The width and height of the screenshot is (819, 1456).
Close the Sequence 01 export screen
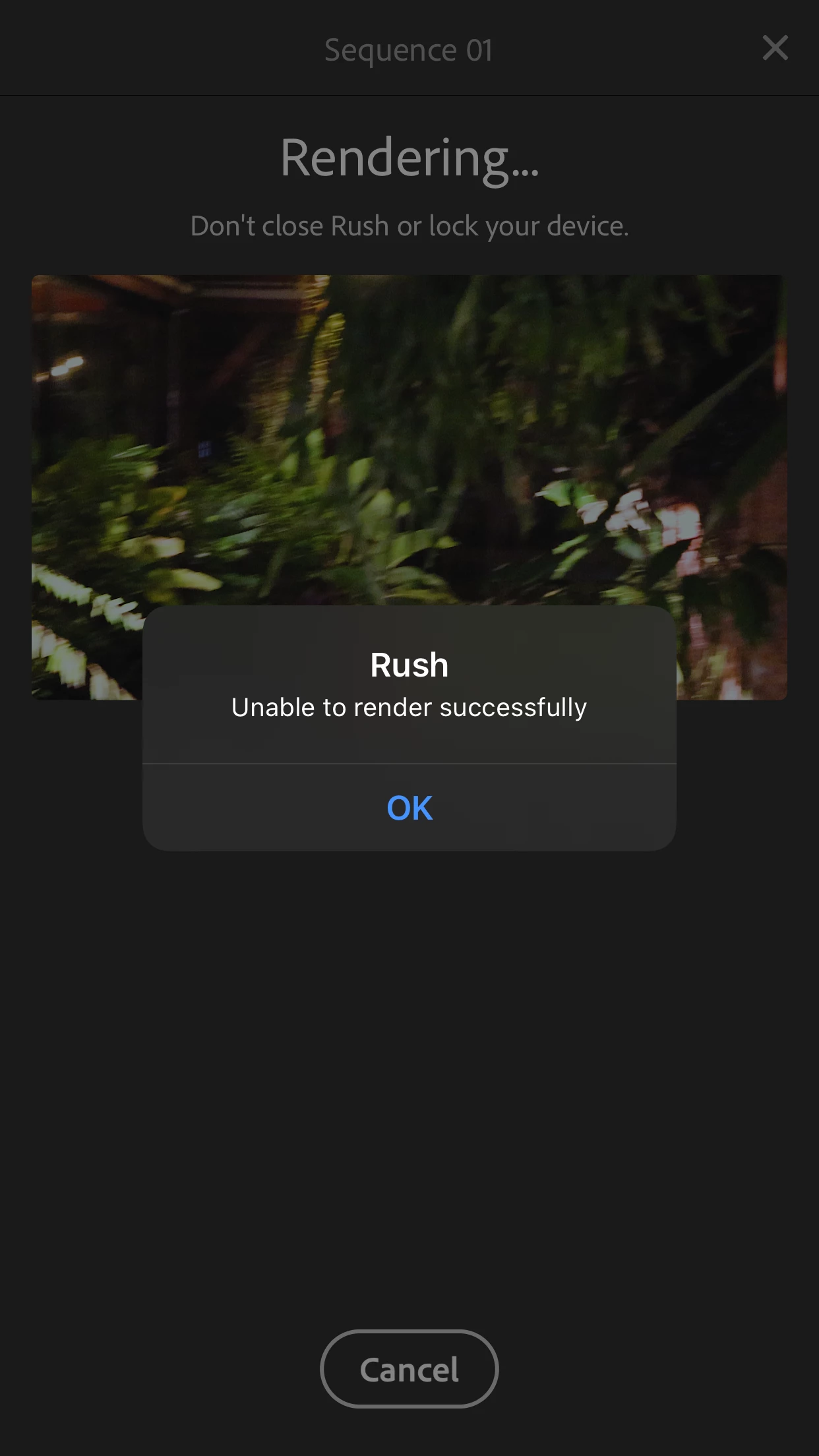click(775, 48)
